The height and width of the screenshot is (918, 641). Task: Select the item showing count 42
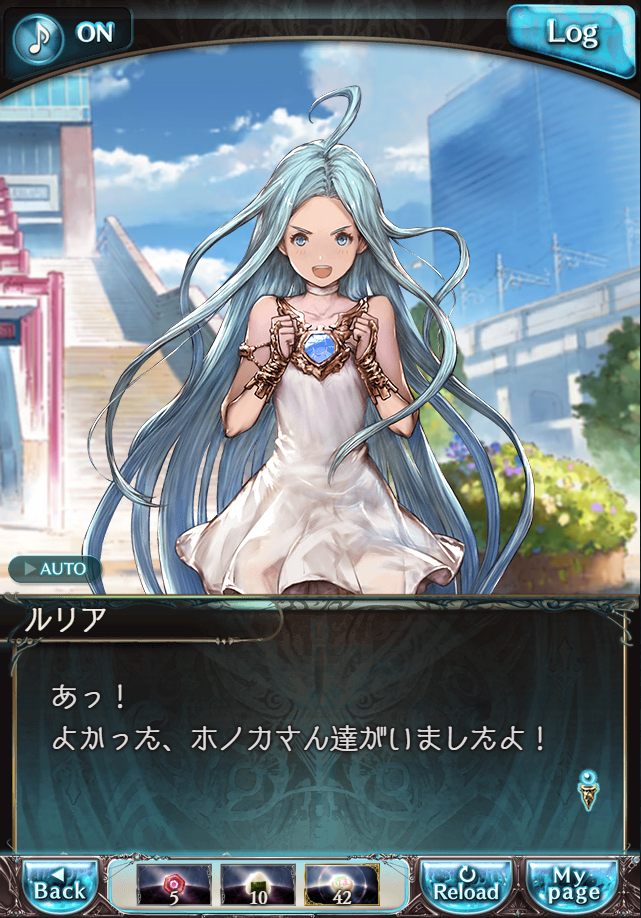click(341, 885)
